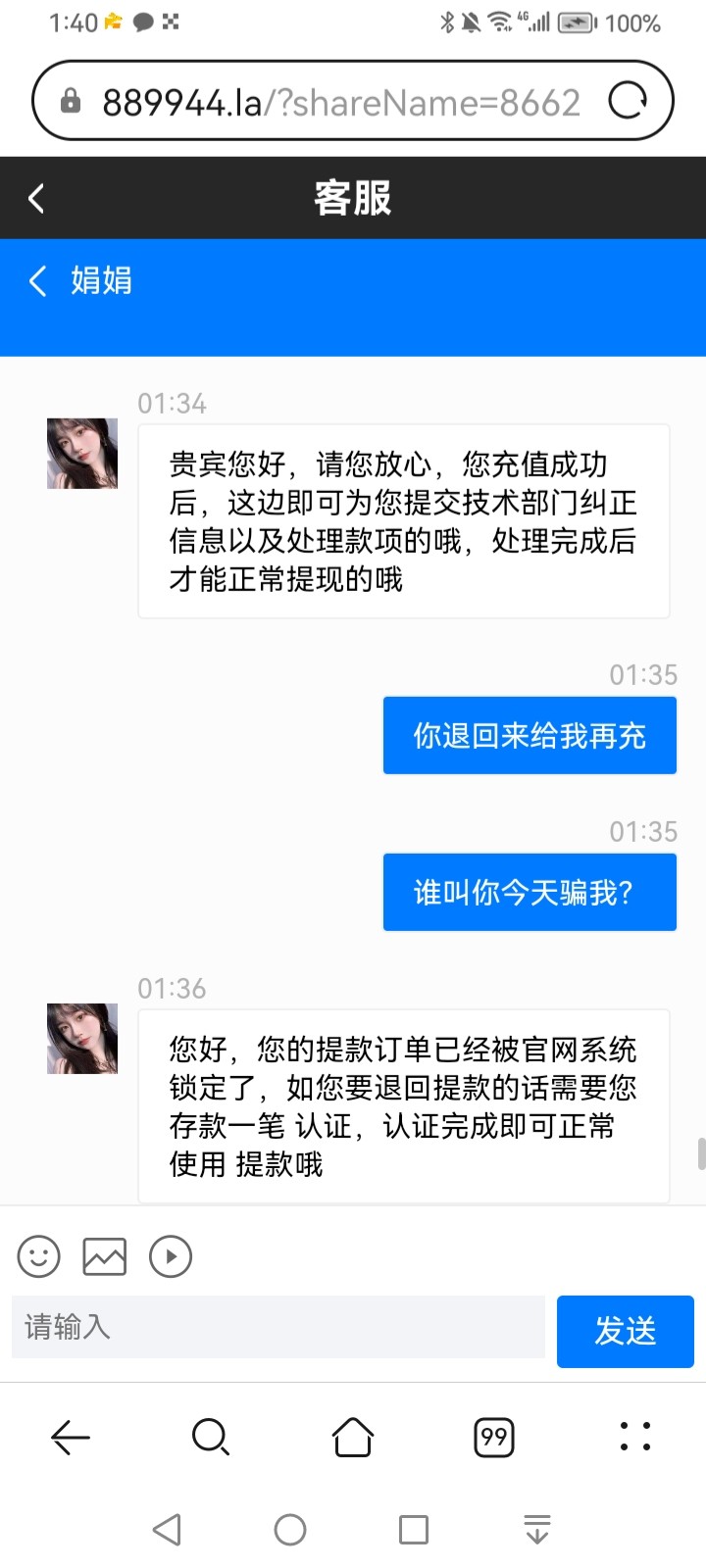
Task: Tap the Android back triangle navigation key
Action: click(x=167, y=1527)
